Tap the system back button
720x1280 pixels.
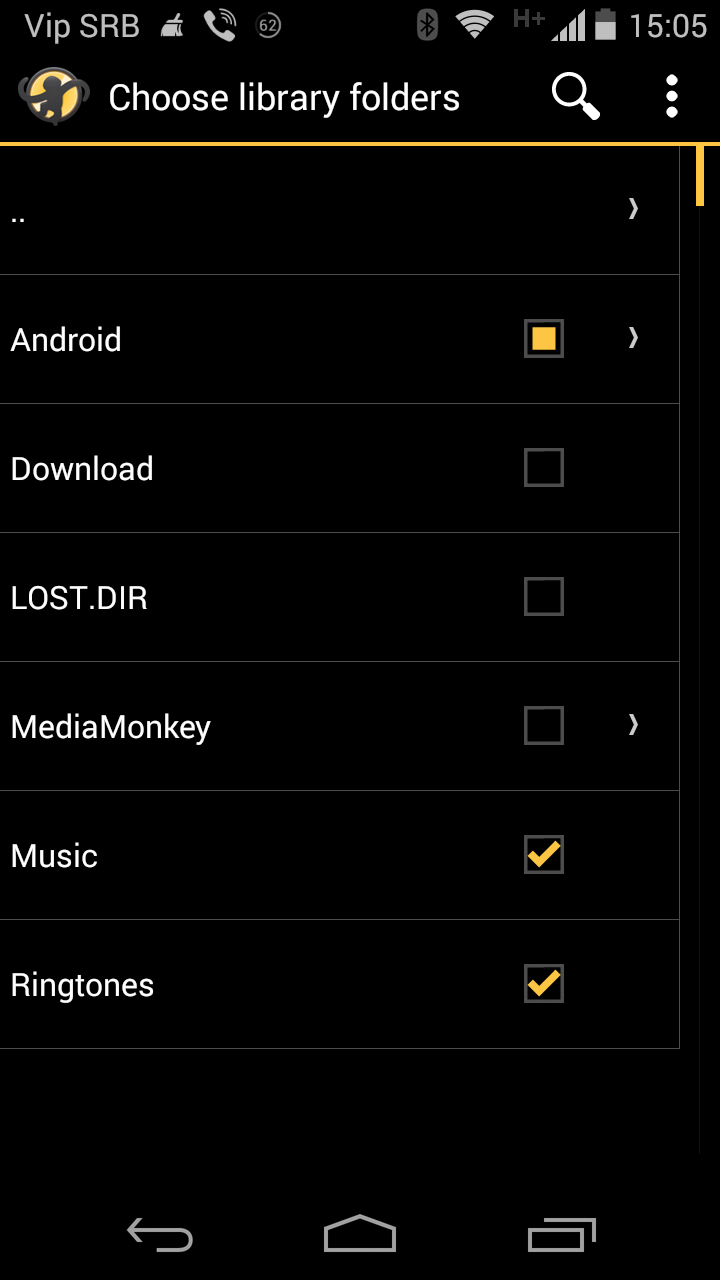pyautogui.click(x=160, y=1235)
